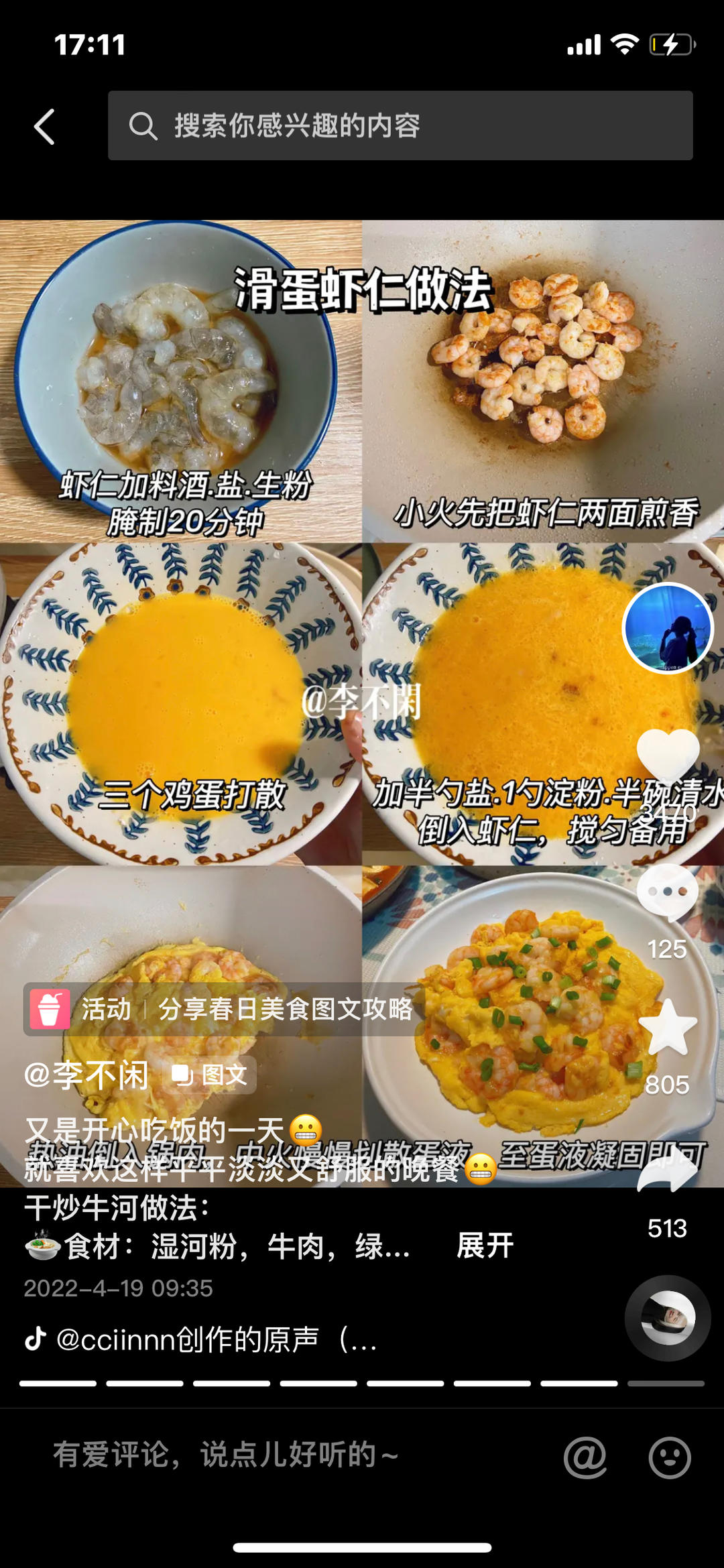The width and height of the screenshot is (724, 1568).
Task: Like this post with the heart
Action: [668, 757]
